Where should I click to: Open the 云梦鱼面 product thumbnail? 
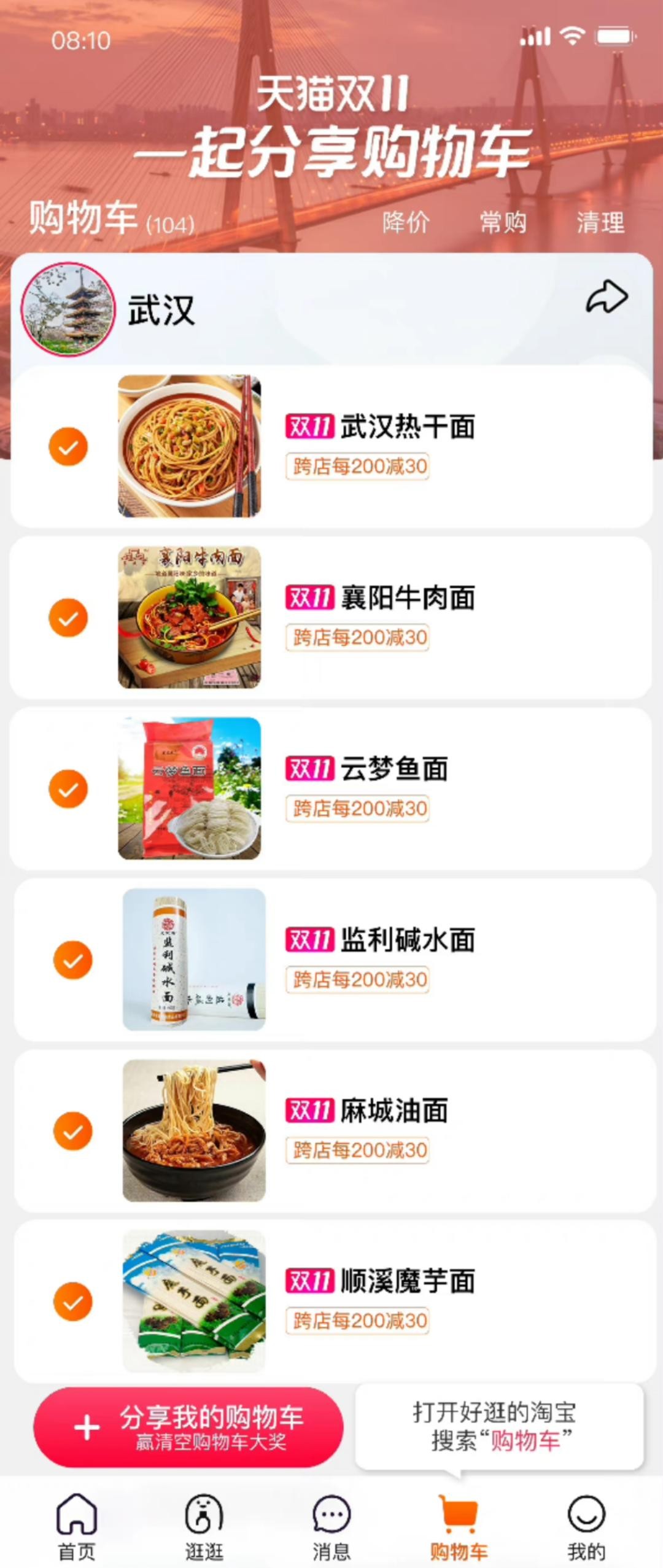pos(189,789)
